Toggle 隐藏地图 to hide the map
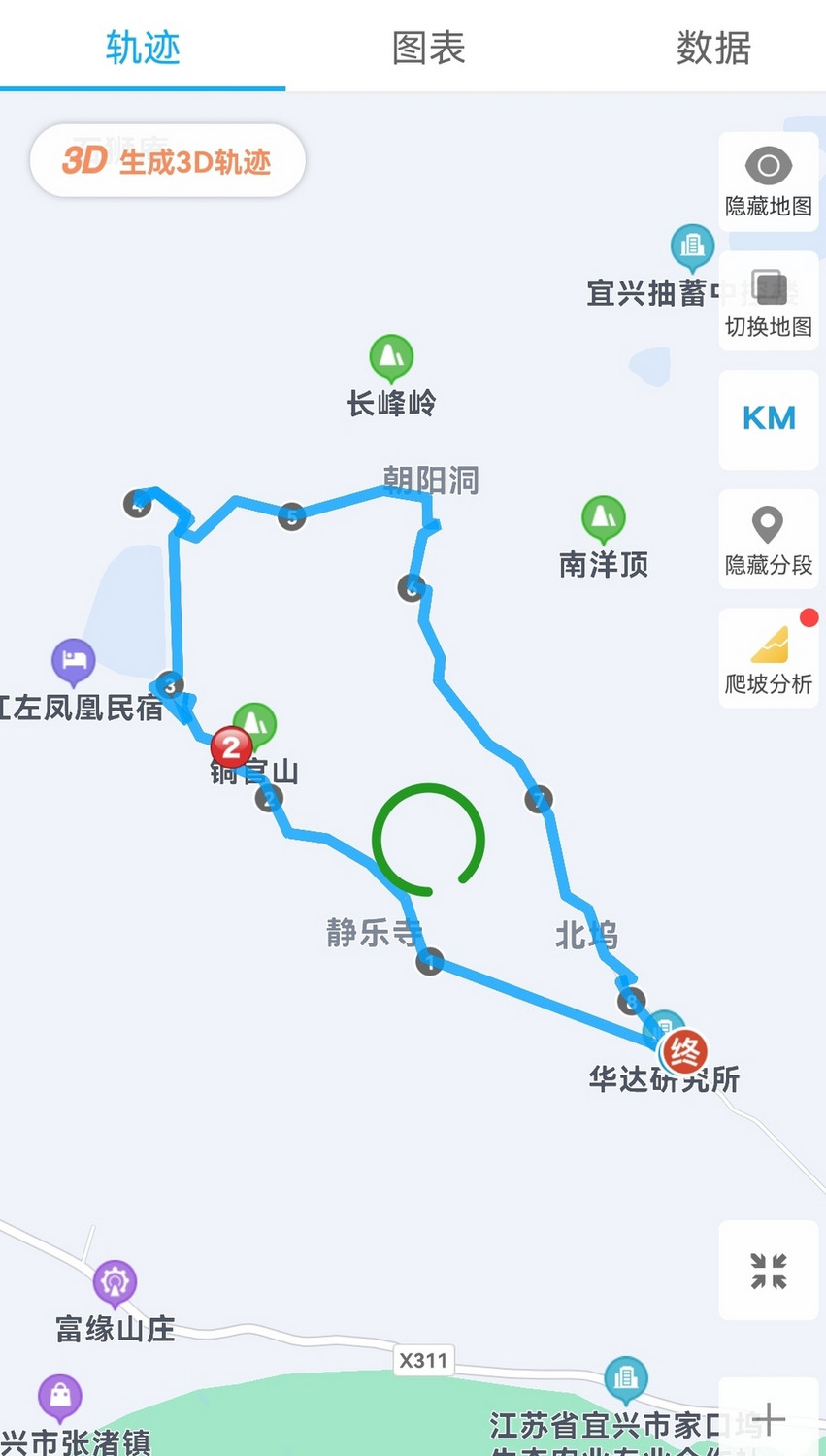The image size is (826, 1456). coord(768,182)
